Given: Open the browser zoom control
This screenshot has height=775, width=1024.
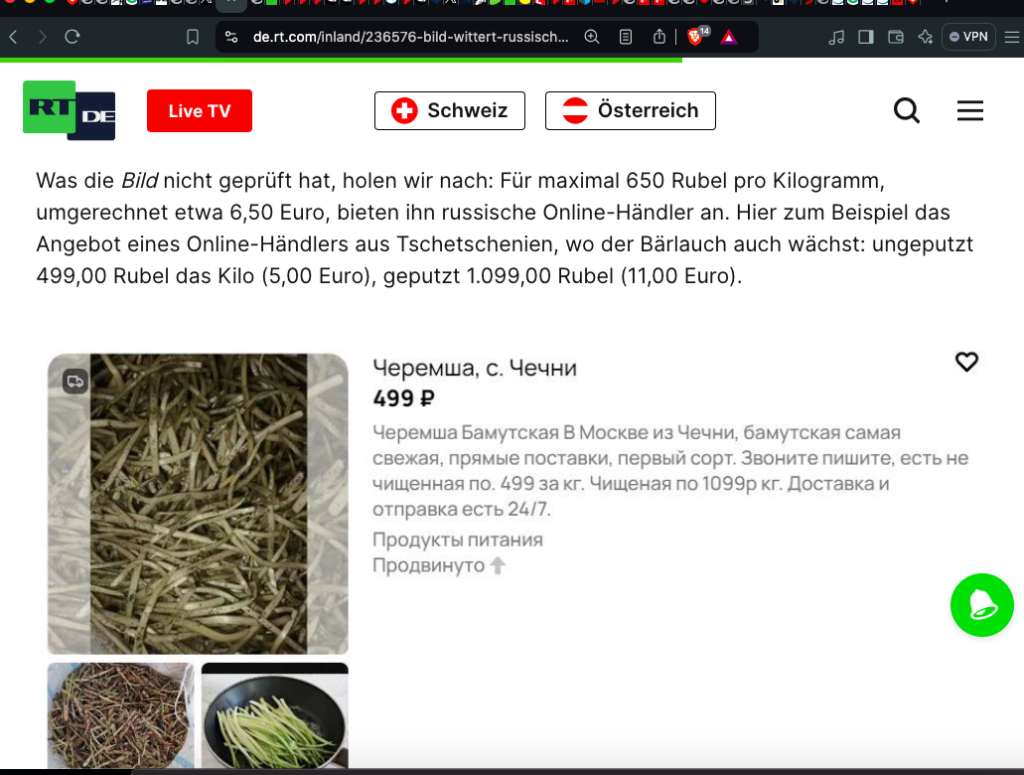Looking at the screenshot, I should [x=592, y=37].
